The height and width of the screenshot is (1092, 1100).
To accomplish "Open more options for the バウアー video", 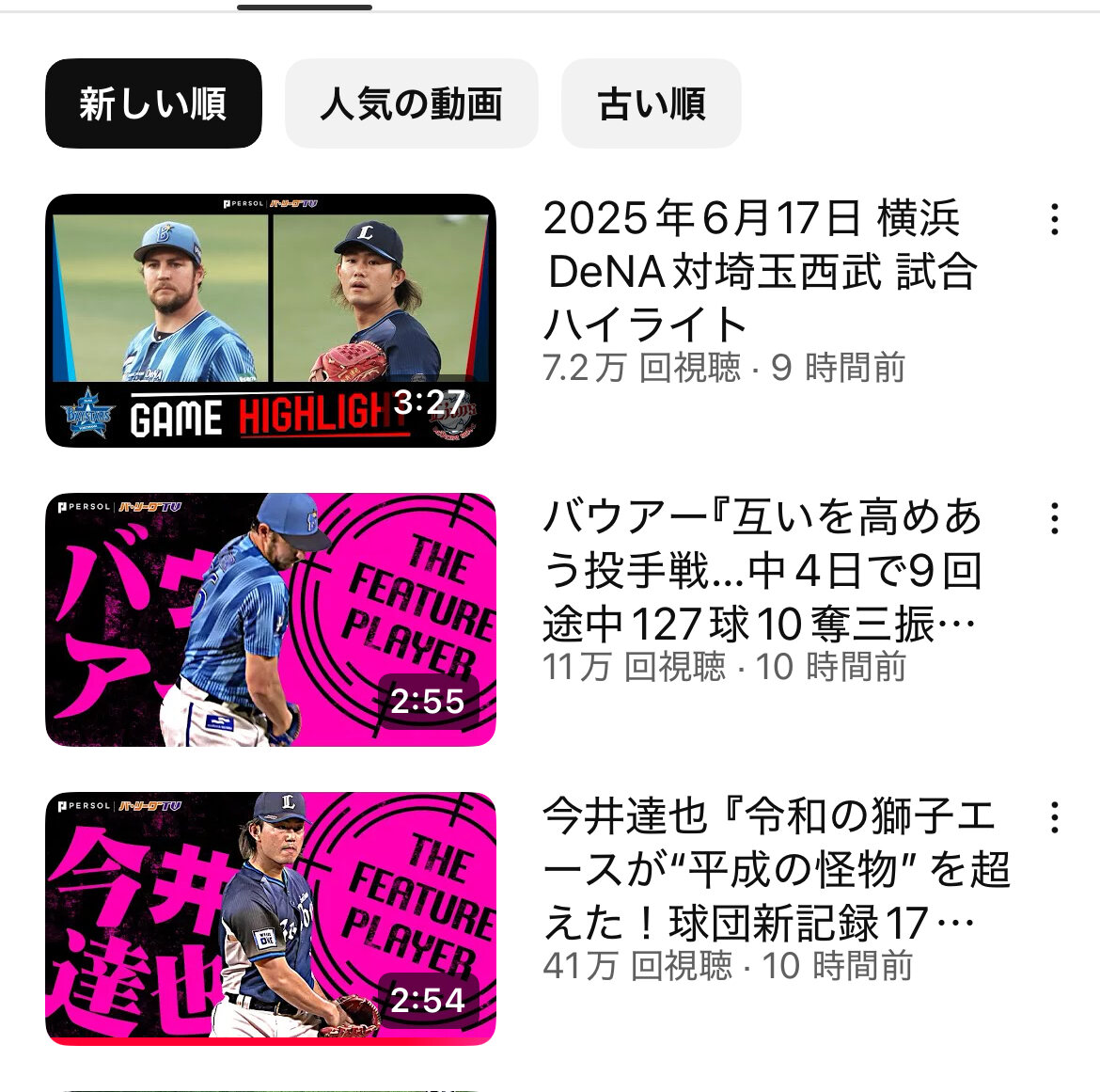I will 1055,518.
